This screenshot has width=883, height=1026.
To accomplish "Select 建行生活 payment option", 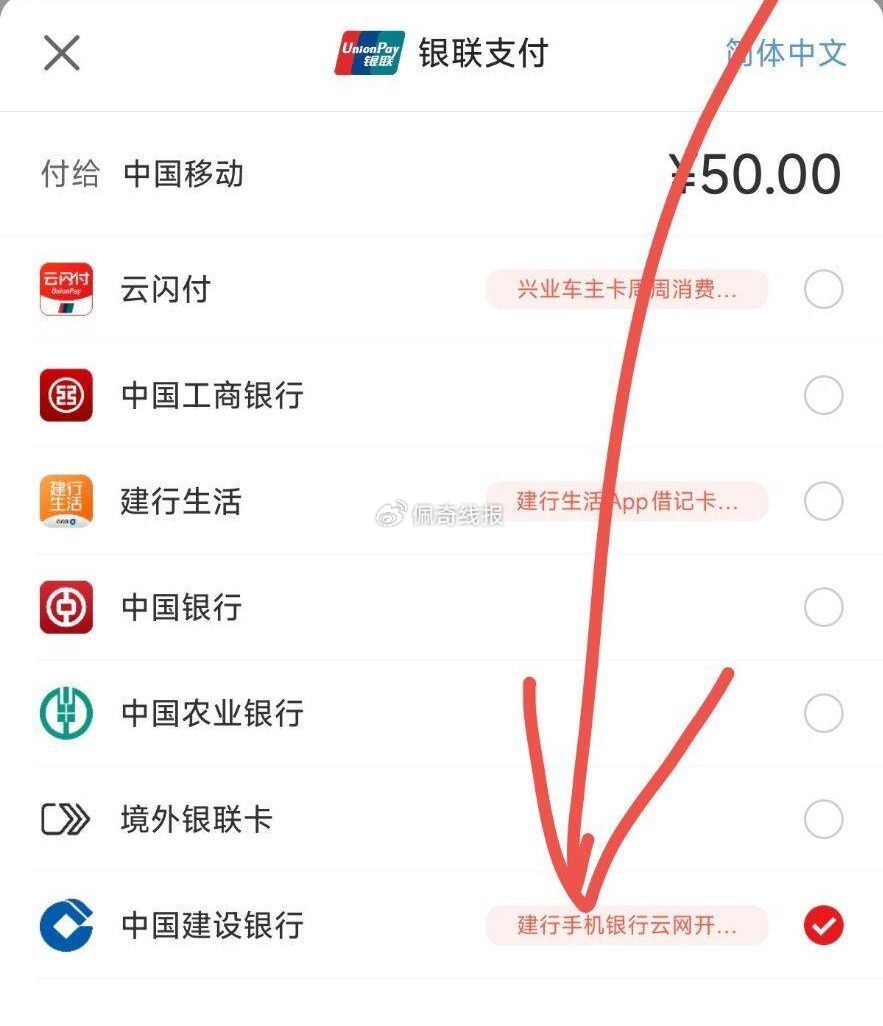I will [x=823, y=501].
